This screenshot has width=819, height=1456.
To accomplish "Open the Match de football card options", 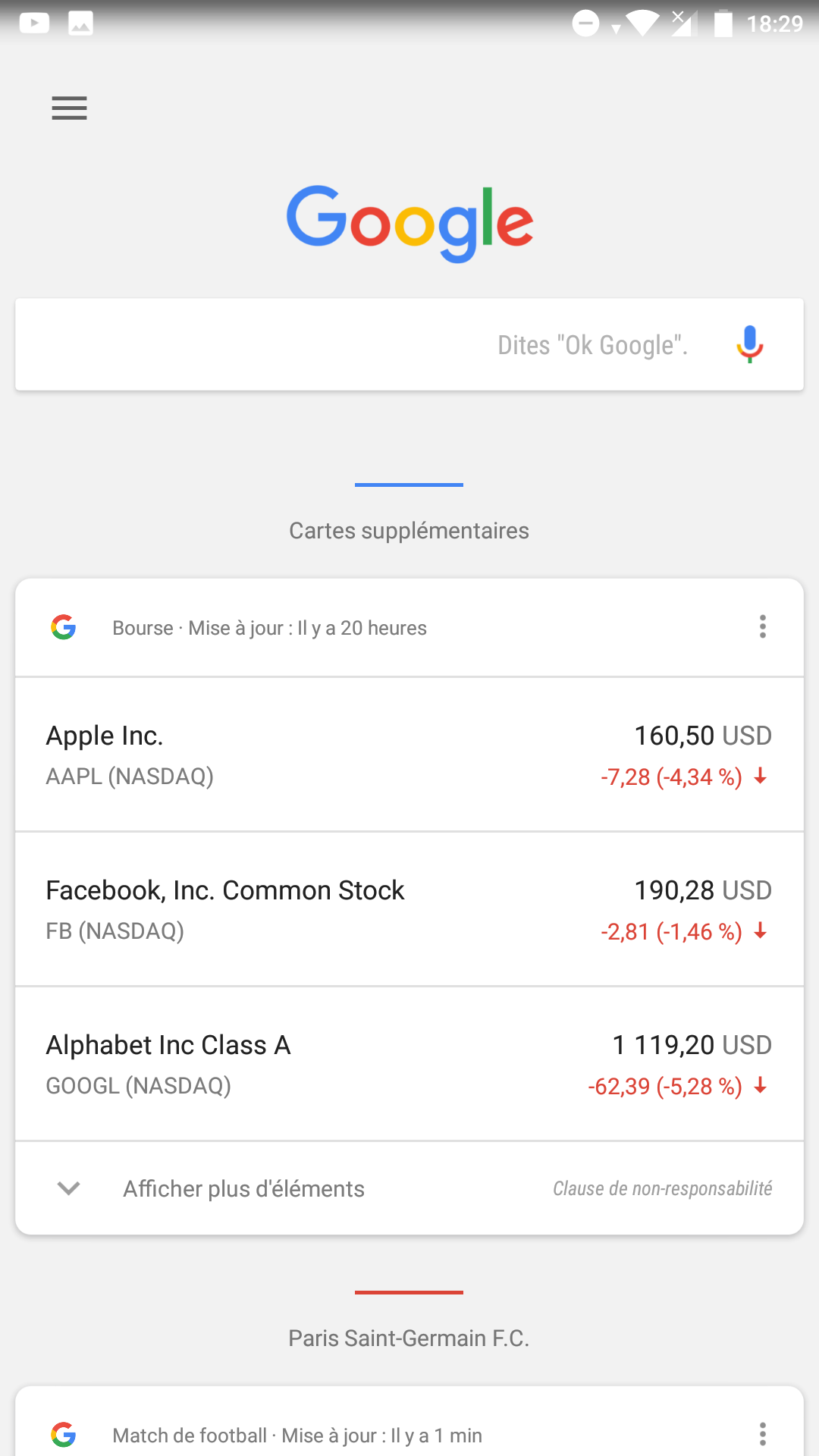I will [763, 1434].
